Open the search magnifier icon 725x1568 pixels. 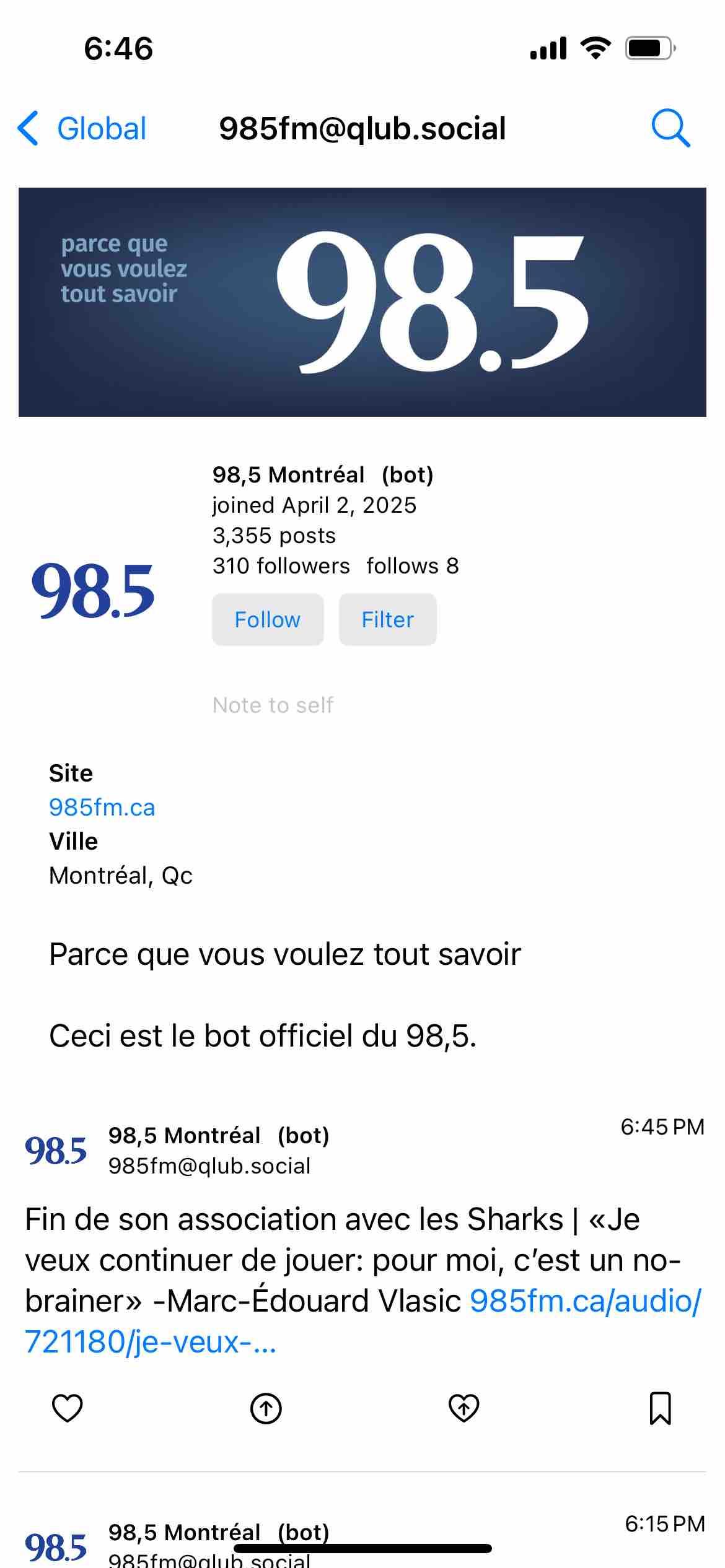670,129
